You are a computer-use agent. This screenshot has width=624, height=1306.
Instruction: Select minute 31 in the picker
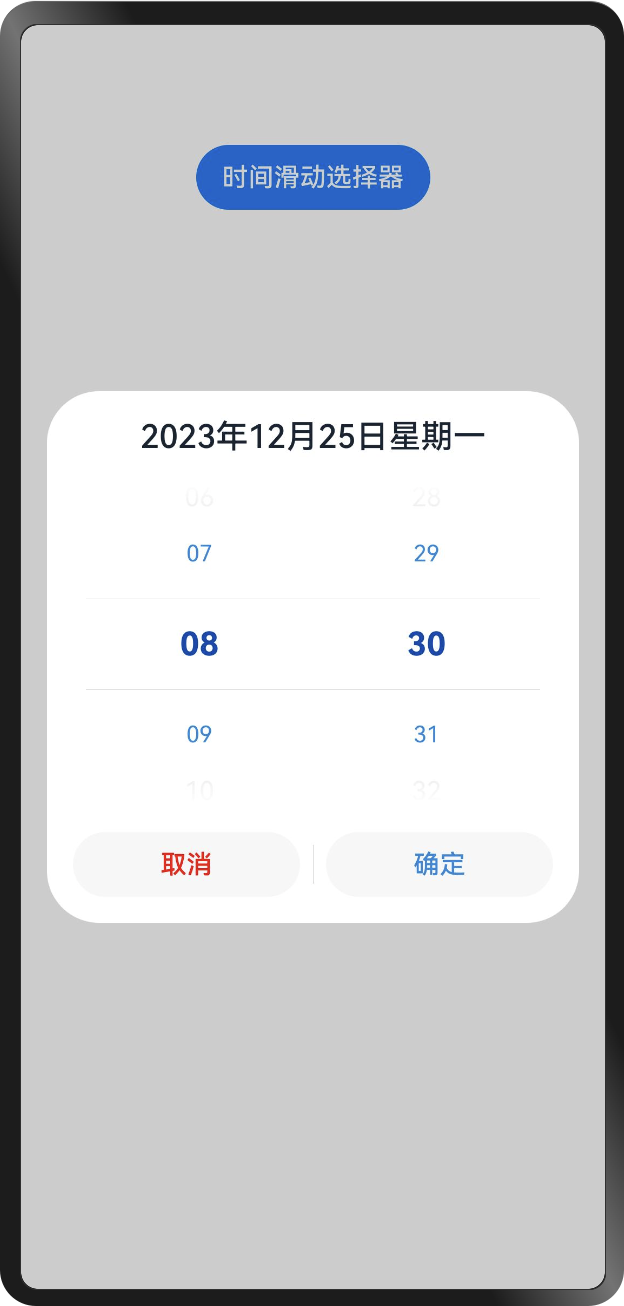[426, 734]
